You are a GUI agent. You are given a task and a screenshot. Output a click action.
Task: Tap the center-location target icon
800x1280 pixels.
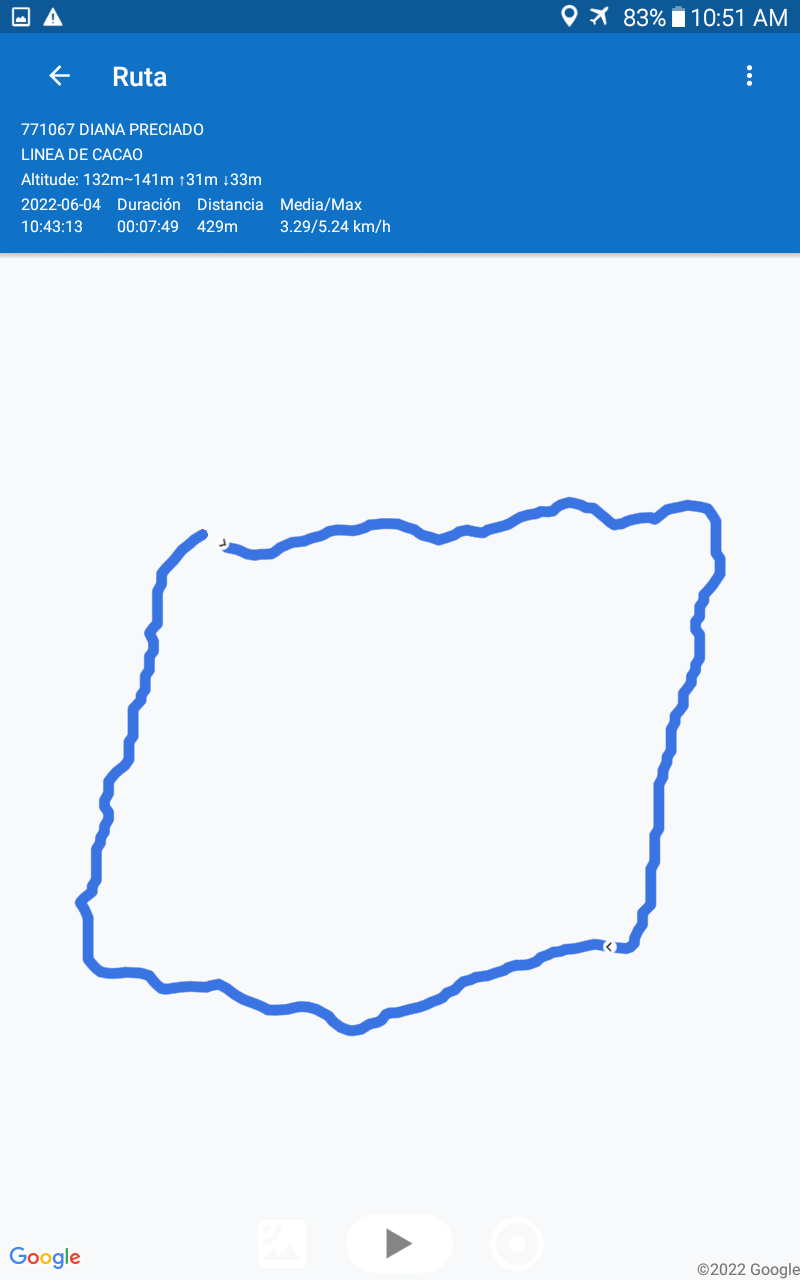517,1244
